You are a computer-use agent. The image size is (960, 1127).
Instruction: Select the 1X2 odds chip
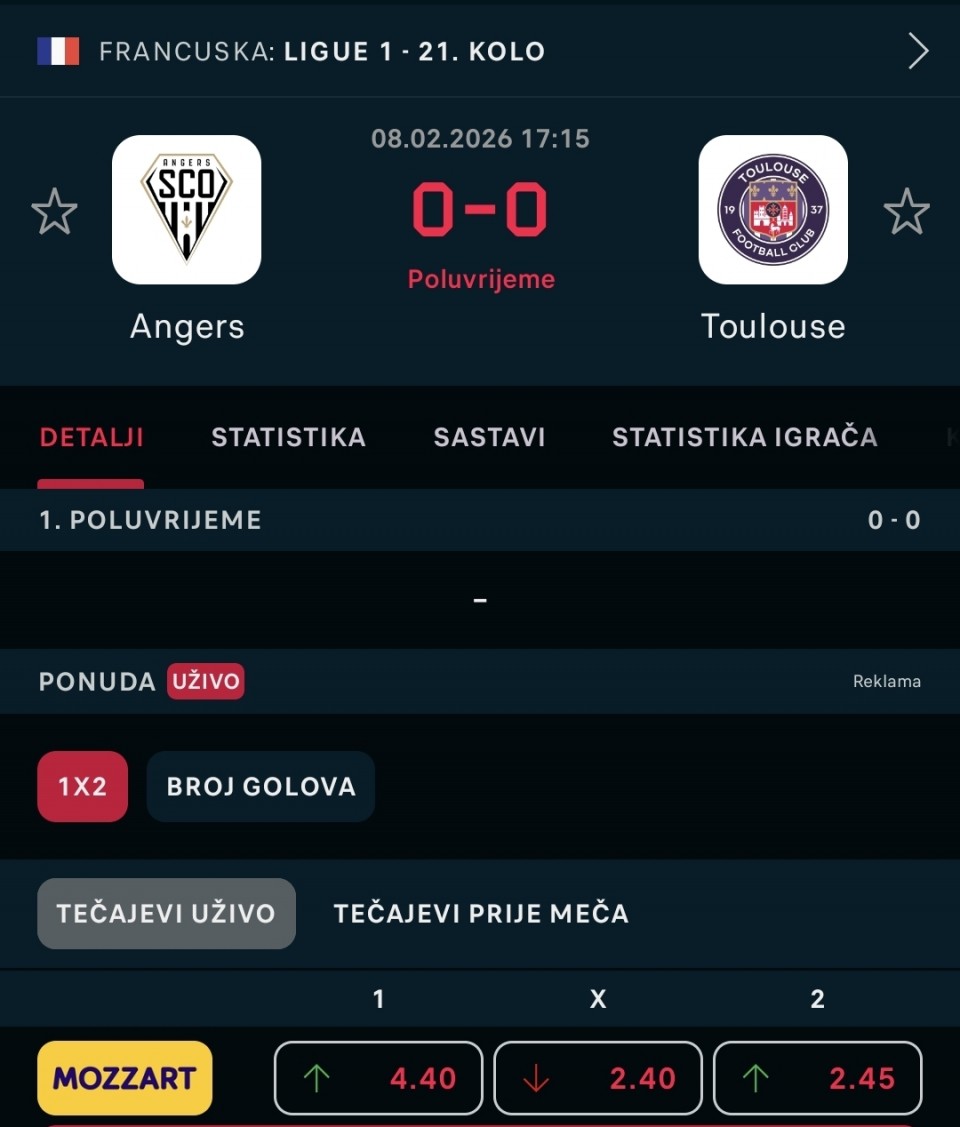82,786
